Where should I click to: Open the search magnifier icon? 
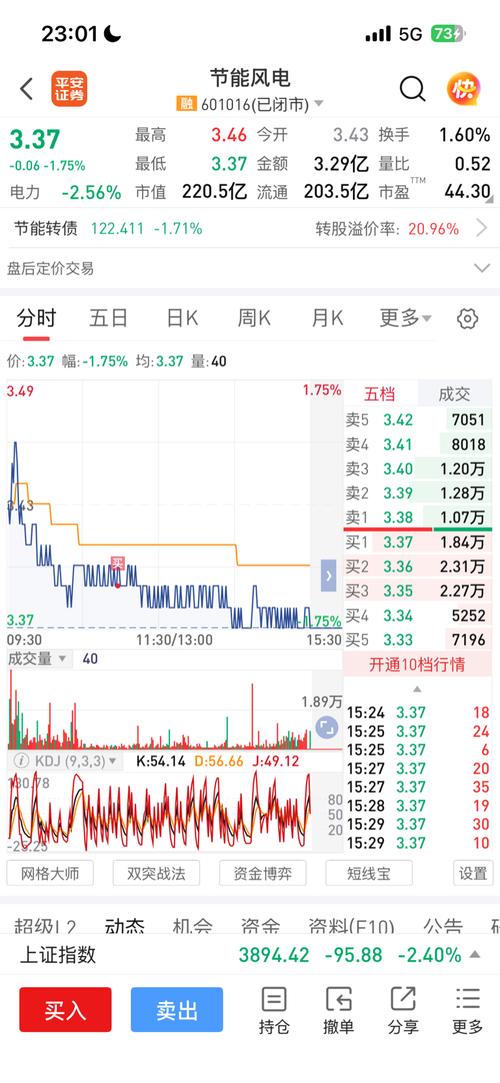412,89
